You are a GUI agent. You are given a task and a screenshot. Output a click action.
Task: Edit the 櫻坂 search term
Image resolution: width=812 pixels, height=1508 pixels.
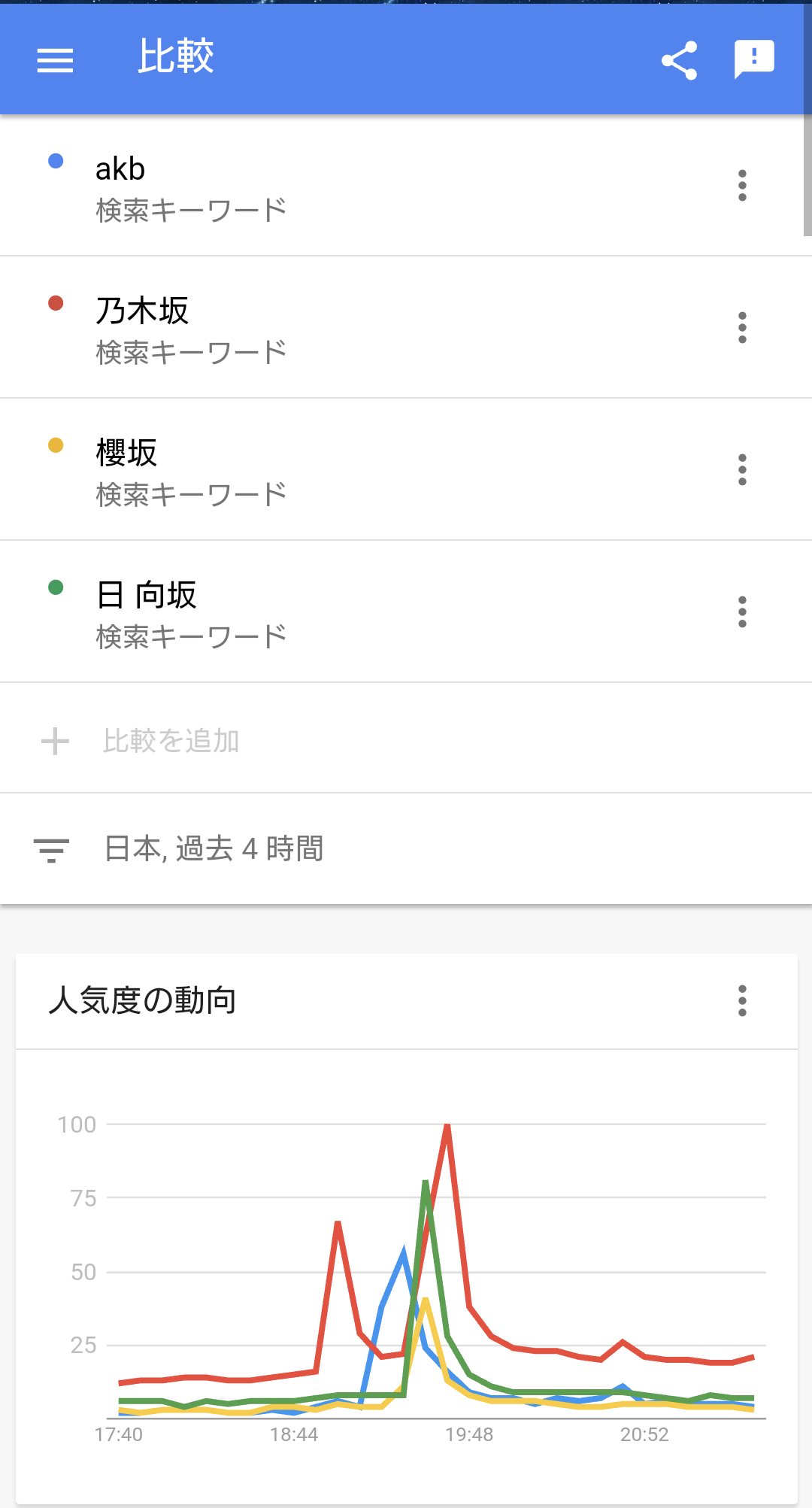pos(191,472)
